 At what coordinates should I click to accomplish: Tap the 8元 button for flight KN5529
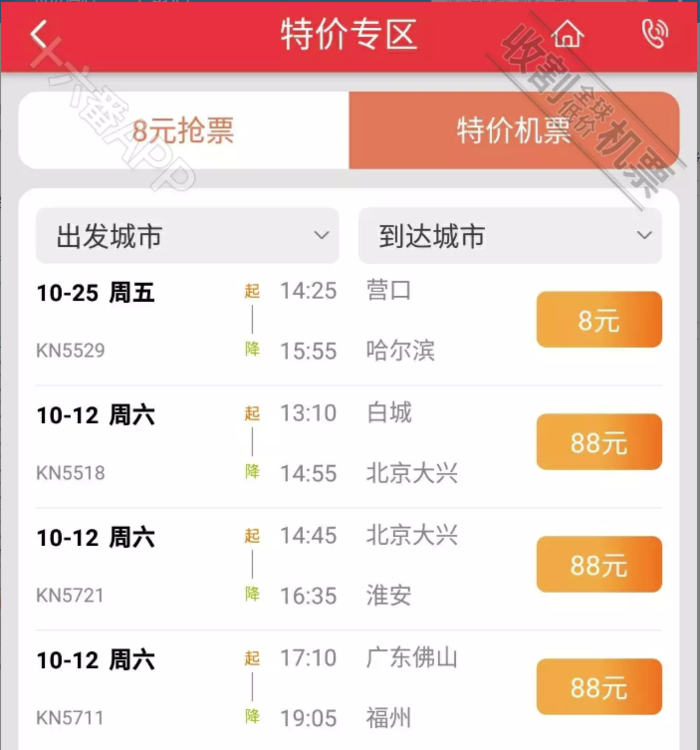(x=599, y=320)
